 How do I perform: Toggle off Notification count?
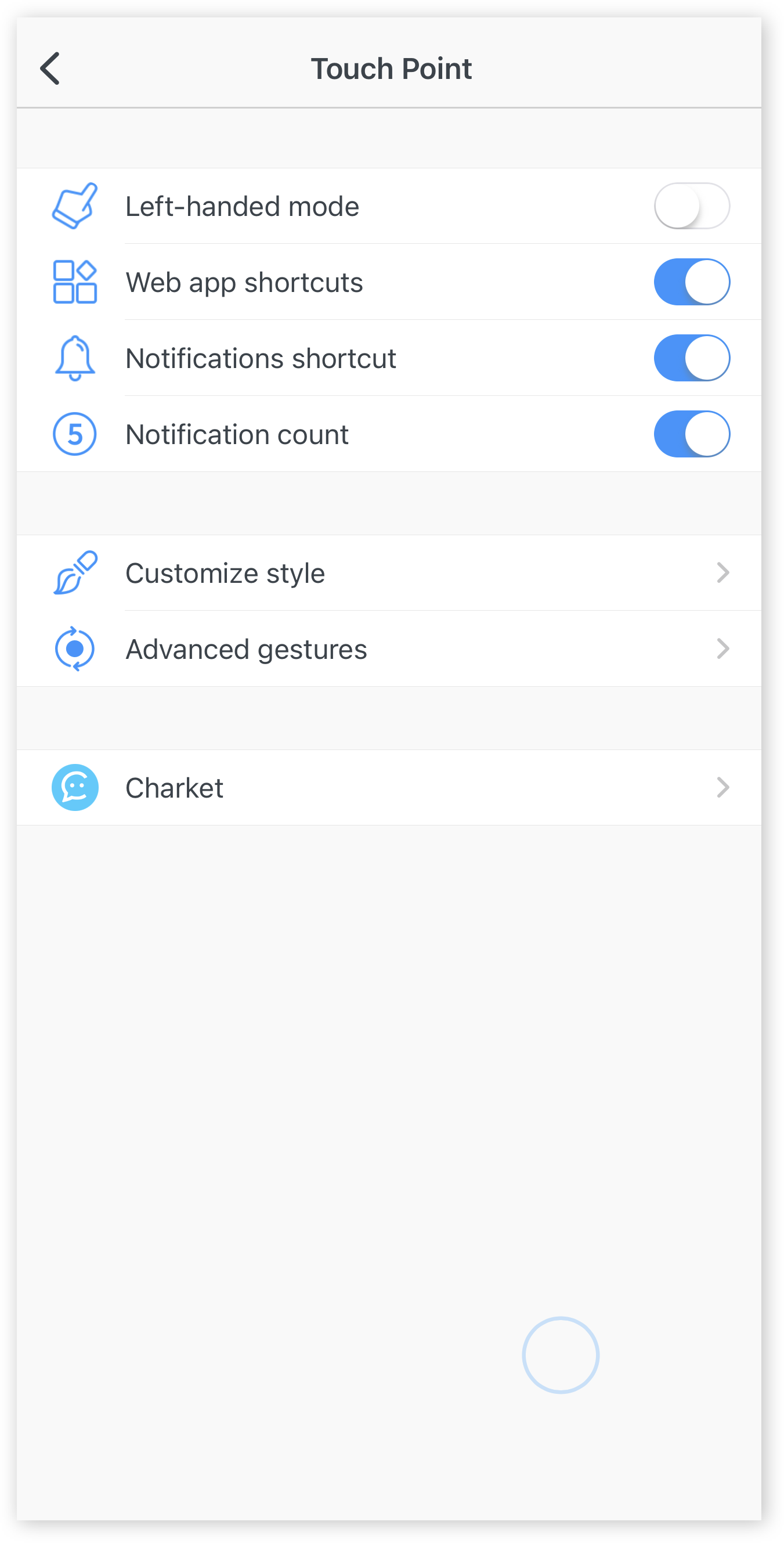(691, 434)
